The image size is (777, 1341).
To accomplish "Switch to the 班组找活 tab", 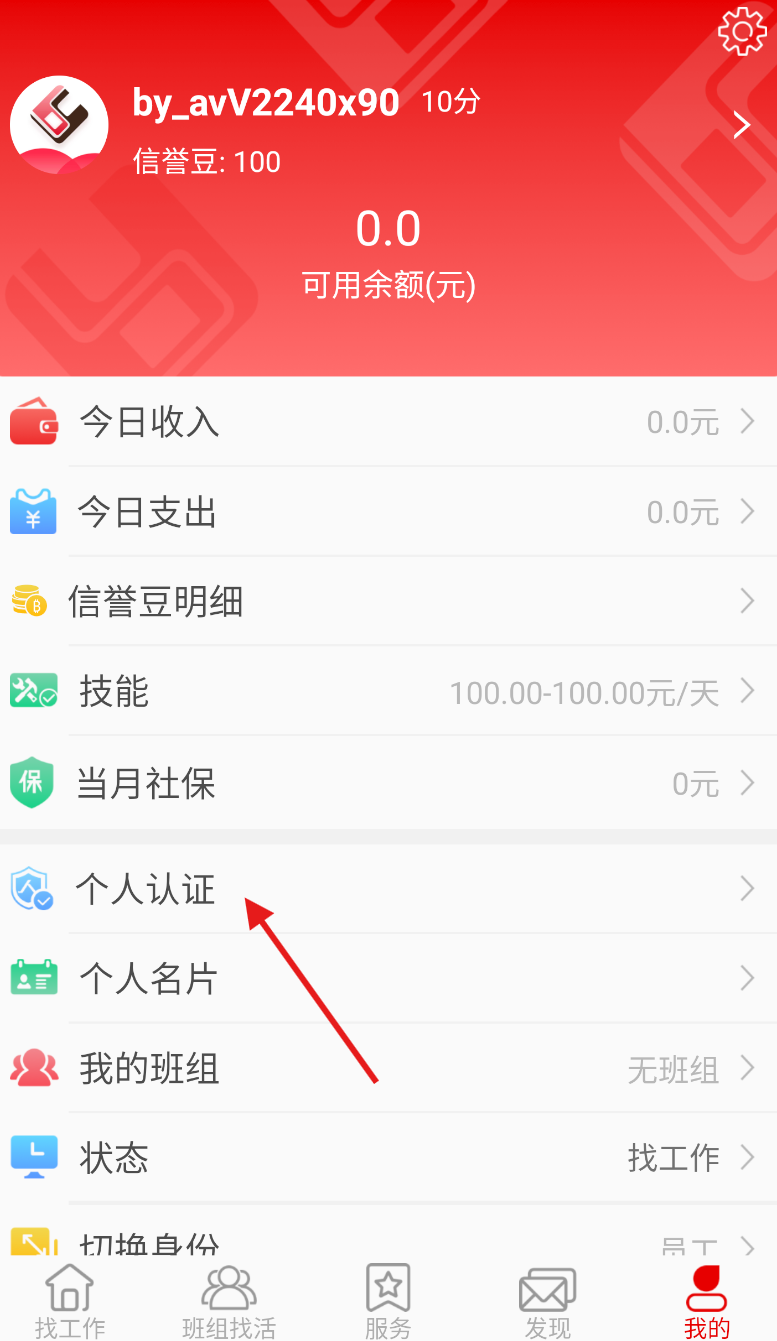I will pyautogui.click(x=229, y=1300).
